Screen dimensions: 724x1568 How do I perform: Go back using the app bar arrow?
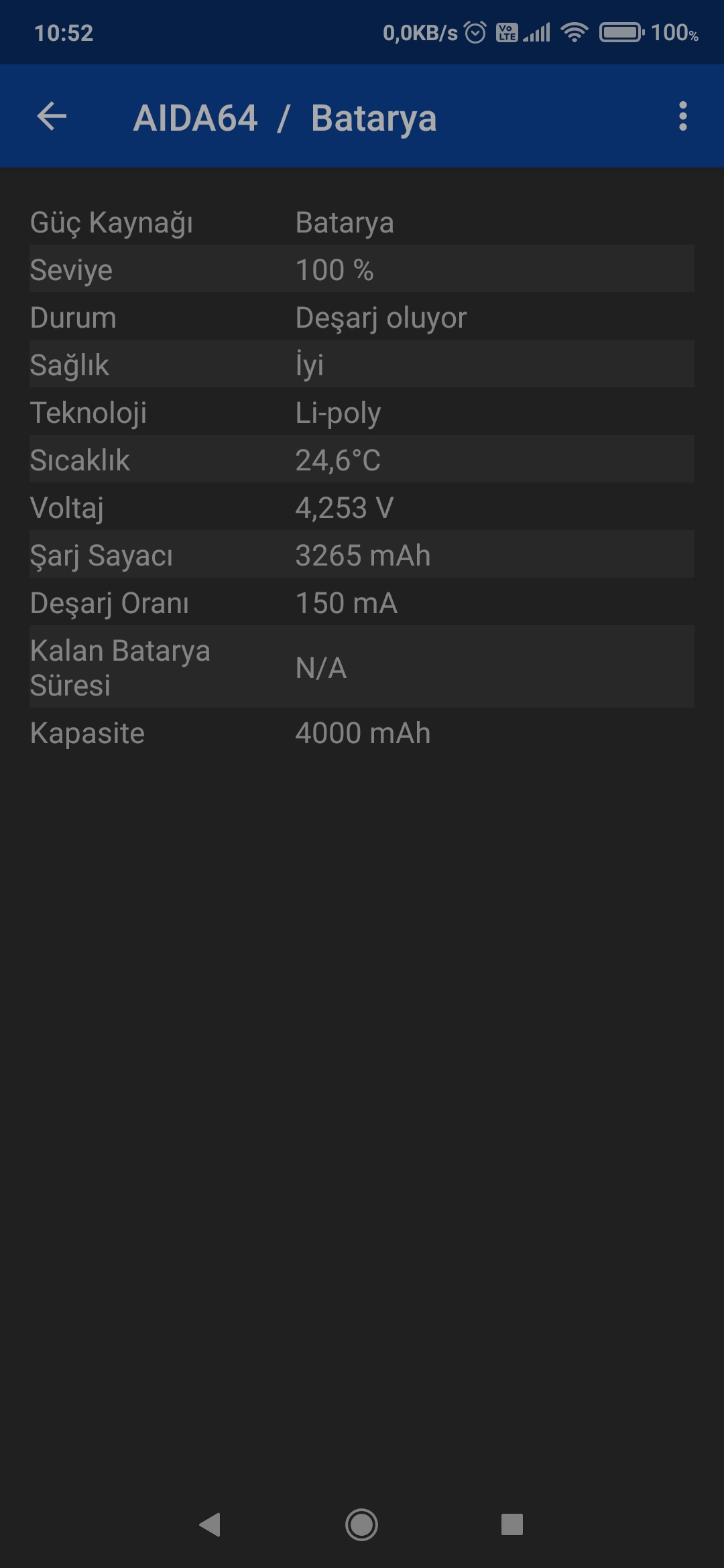click(x=52, y=117)
